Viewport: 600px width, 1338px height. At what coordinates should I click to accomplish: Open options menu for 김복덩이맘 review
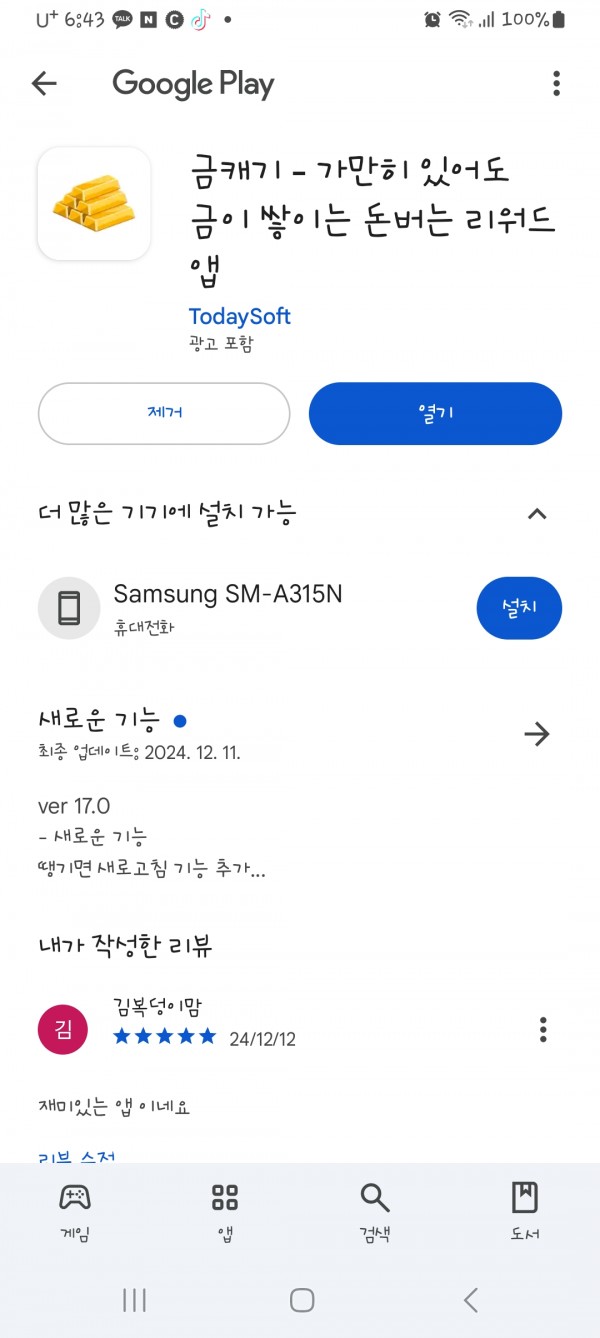click(x=543, y=1029)
